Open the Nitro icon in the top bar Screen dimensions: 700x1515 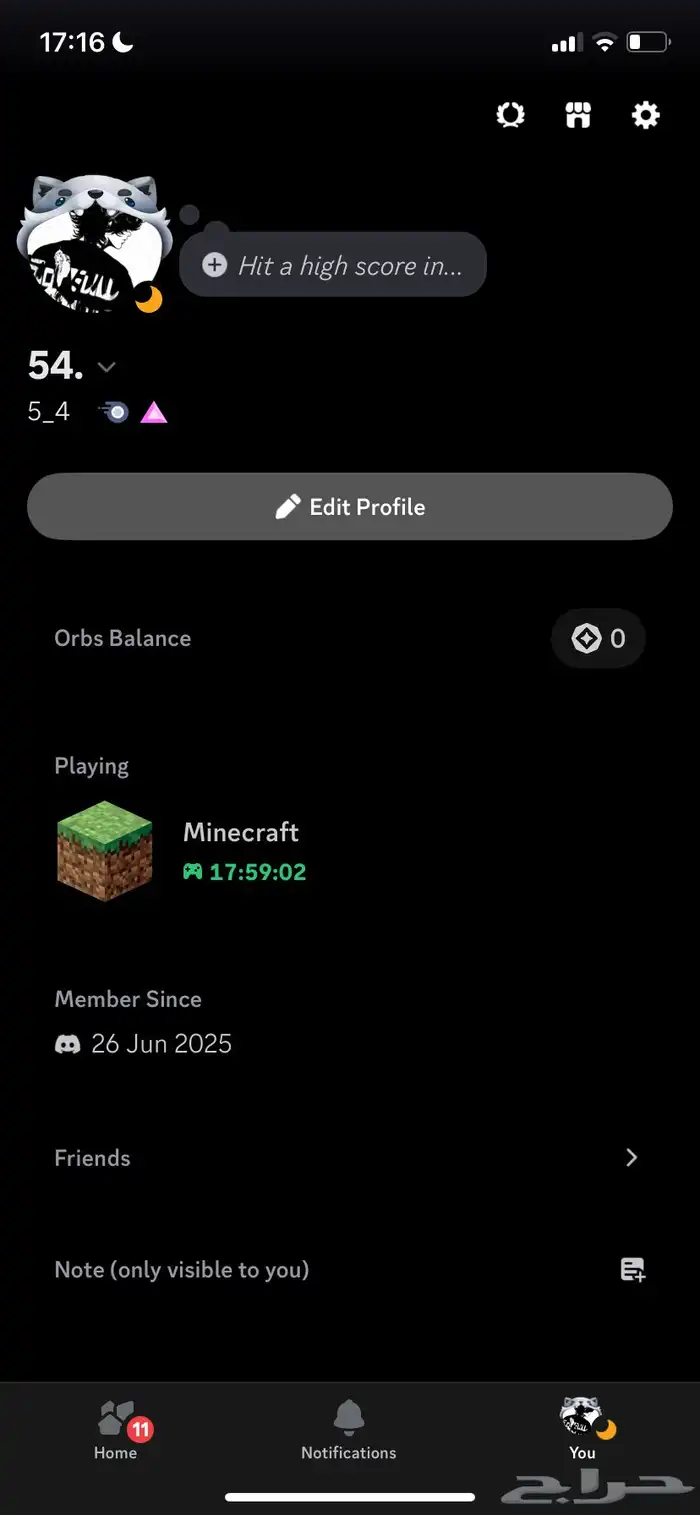click(x=511, y=116)
